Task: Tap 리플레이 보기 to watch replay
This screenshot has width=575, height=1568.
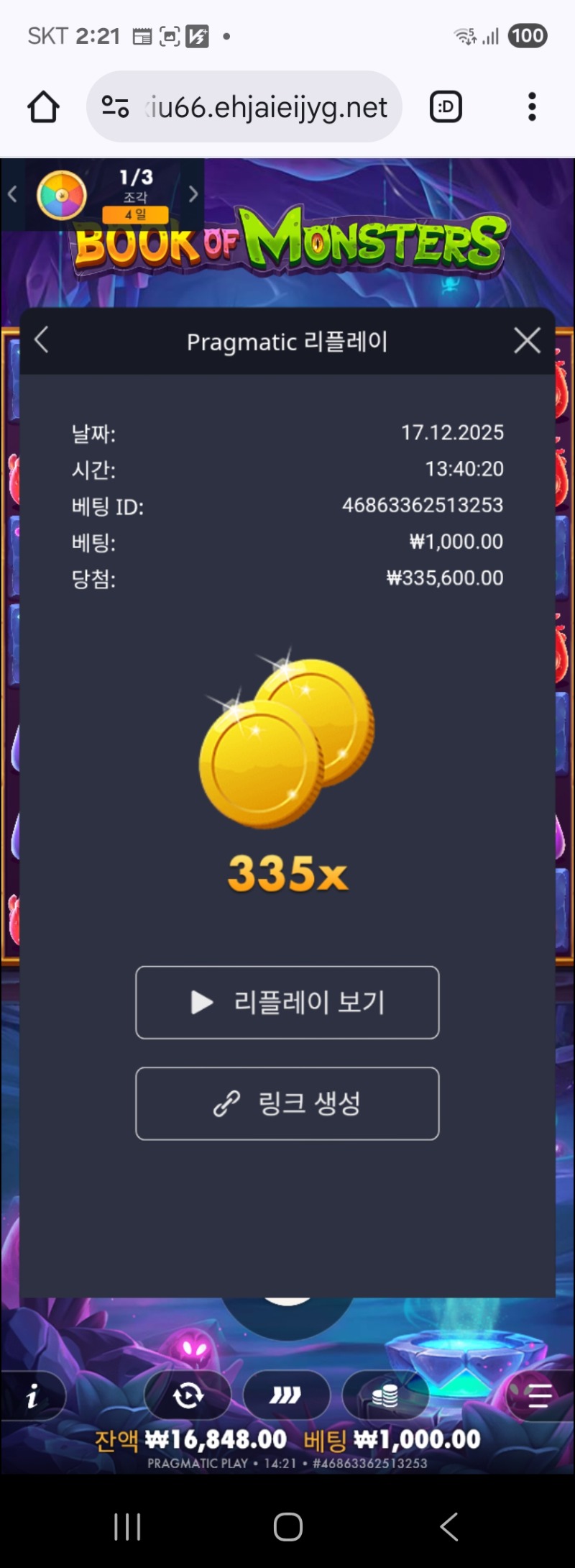Action: tap(287, 1002)
